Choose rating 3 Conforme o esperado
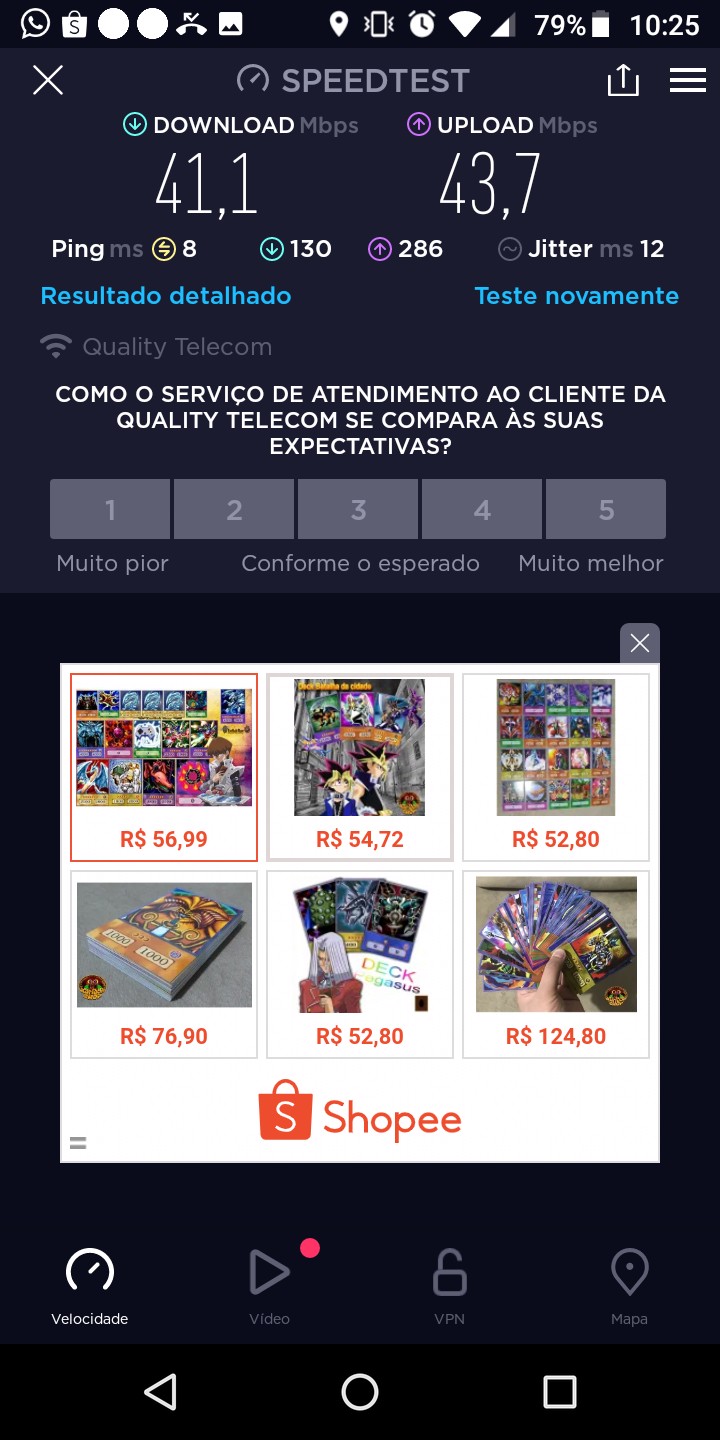This screenshot has height=1440, width=720. (x=358, y=510)
